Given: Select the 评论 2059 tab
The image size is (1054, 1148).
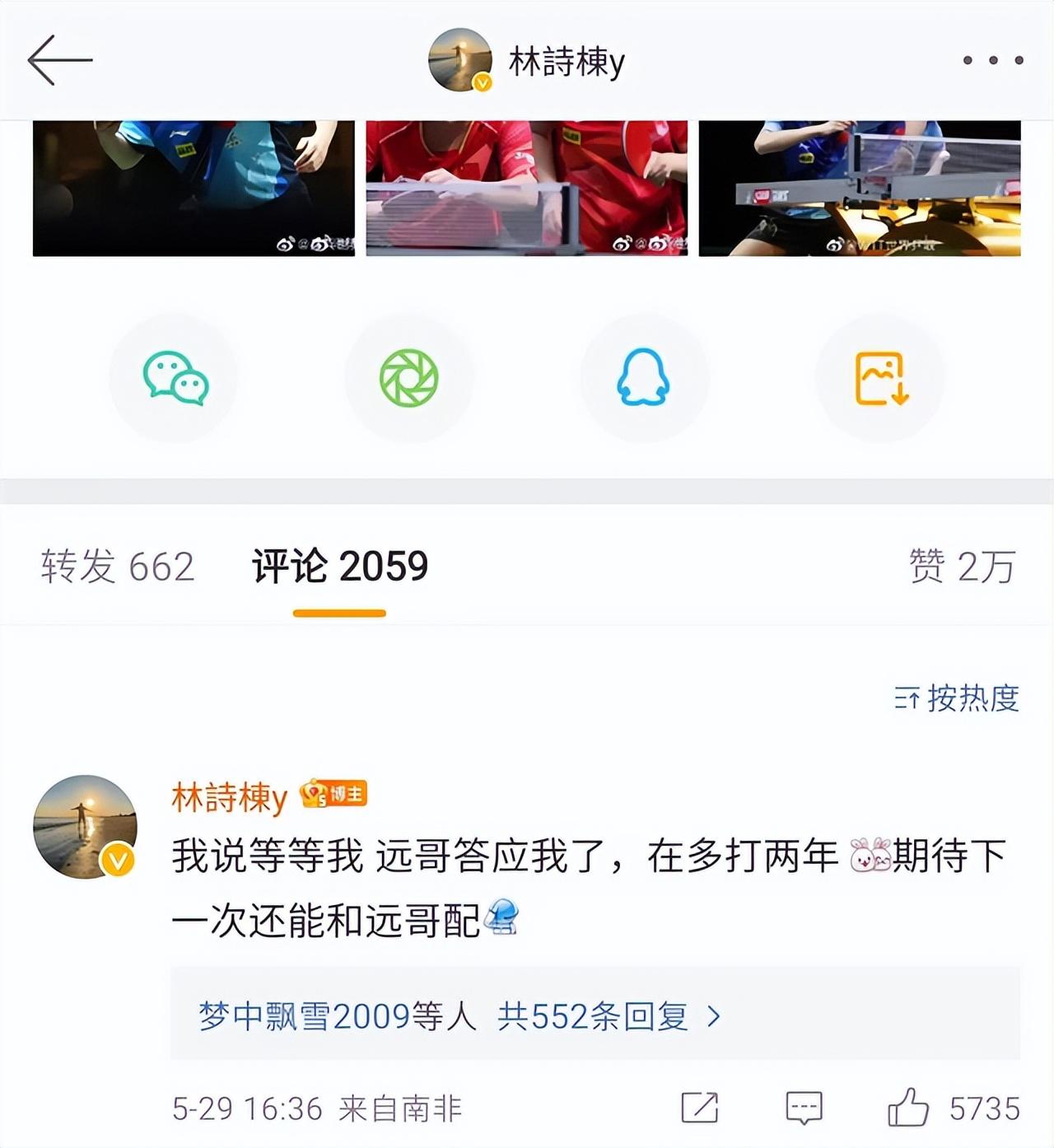Looking at the screenshot, I should (339, 567).
